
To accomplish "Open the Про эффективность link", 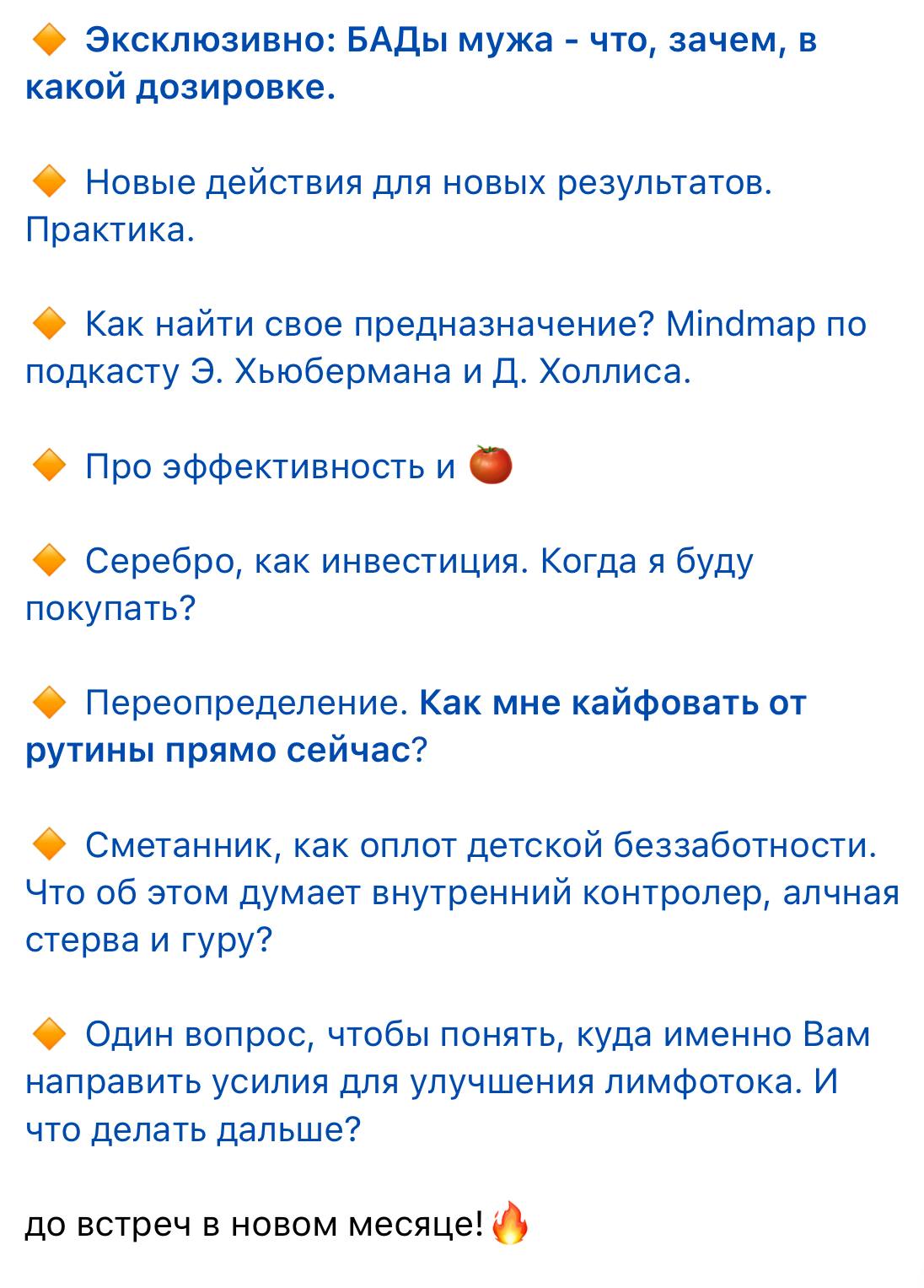I will 271,466.
